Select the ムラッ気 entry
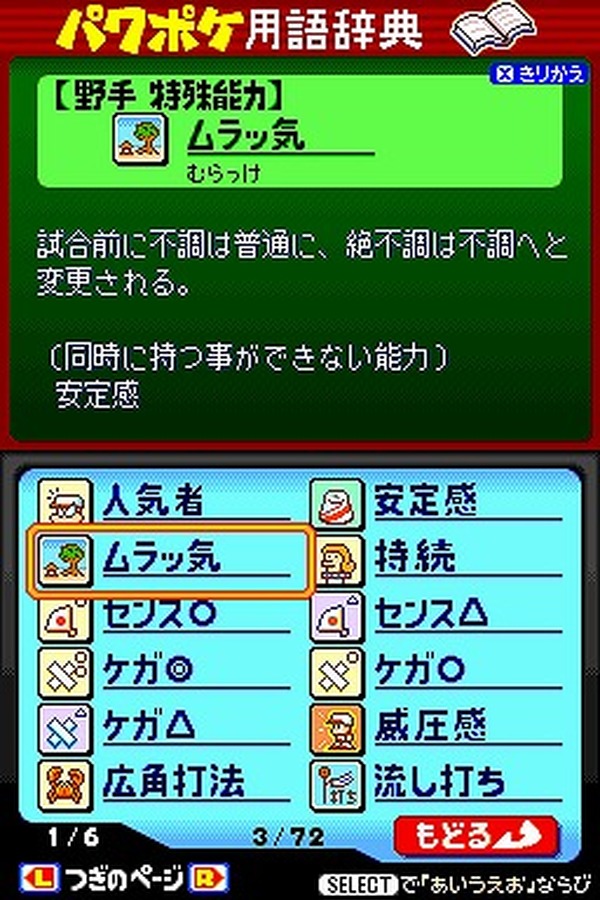Viewport: 600px width, 900px height. (x=165, y=557)
